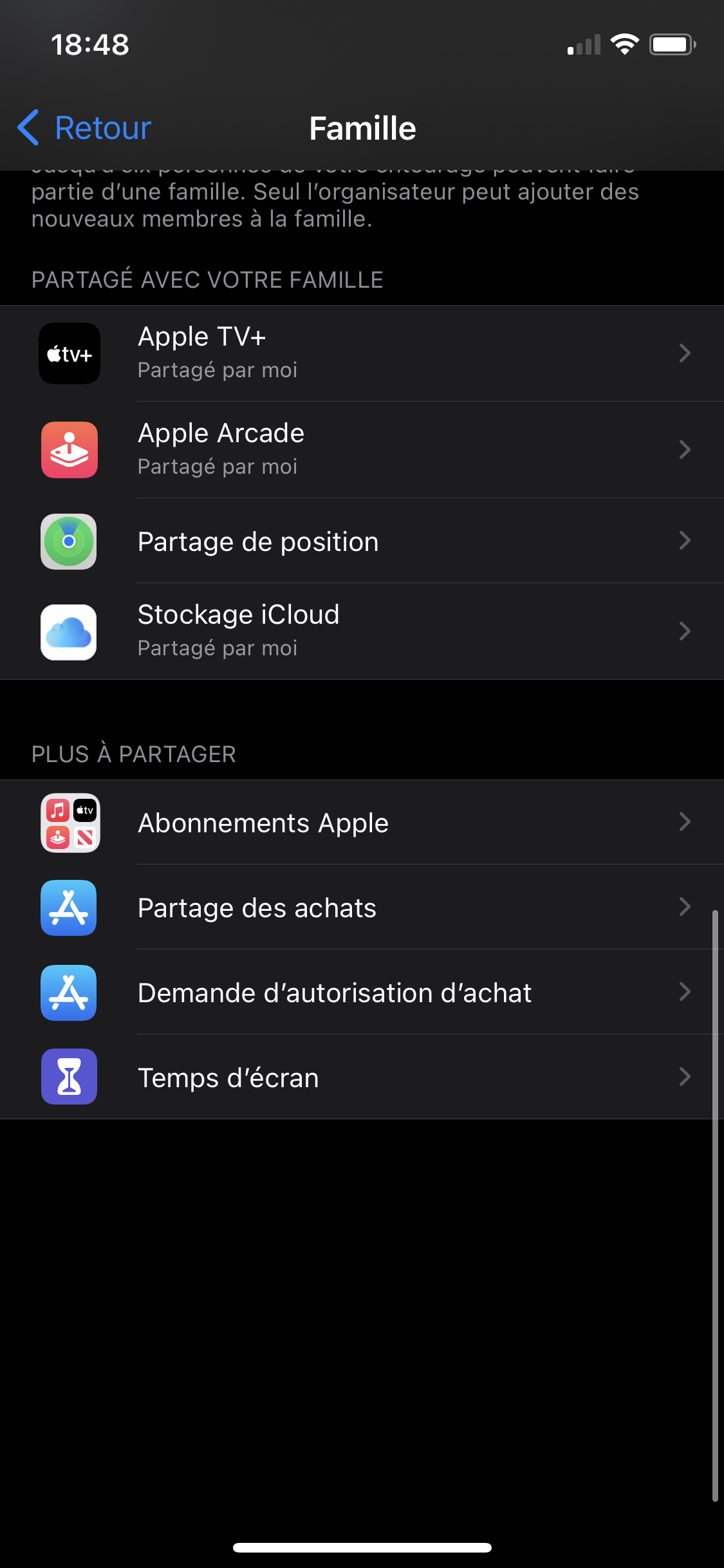Open Partage des achats

pyautogui.click(x=362, y=908)
